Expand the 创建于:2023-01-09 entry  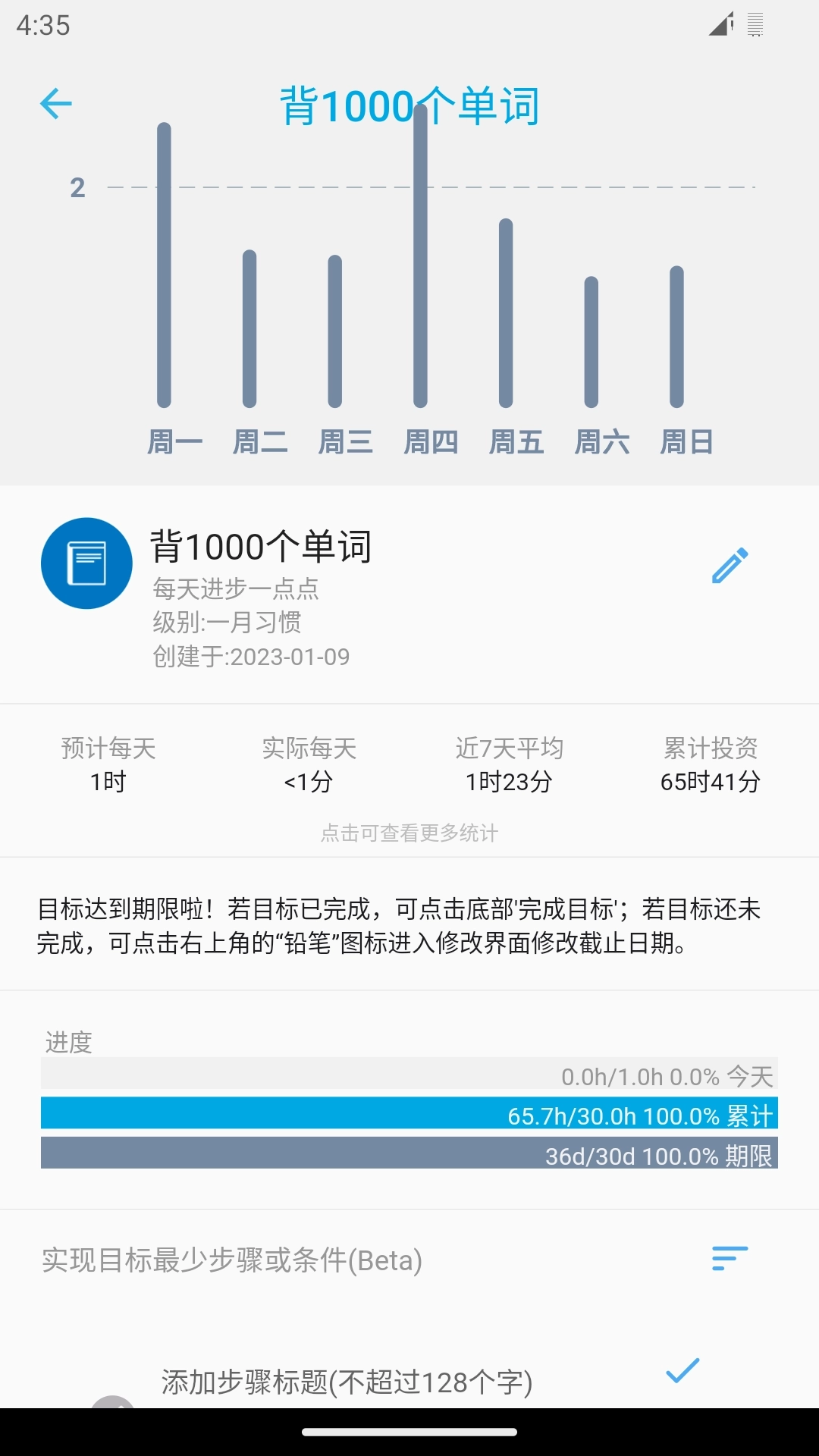[250, 657]
